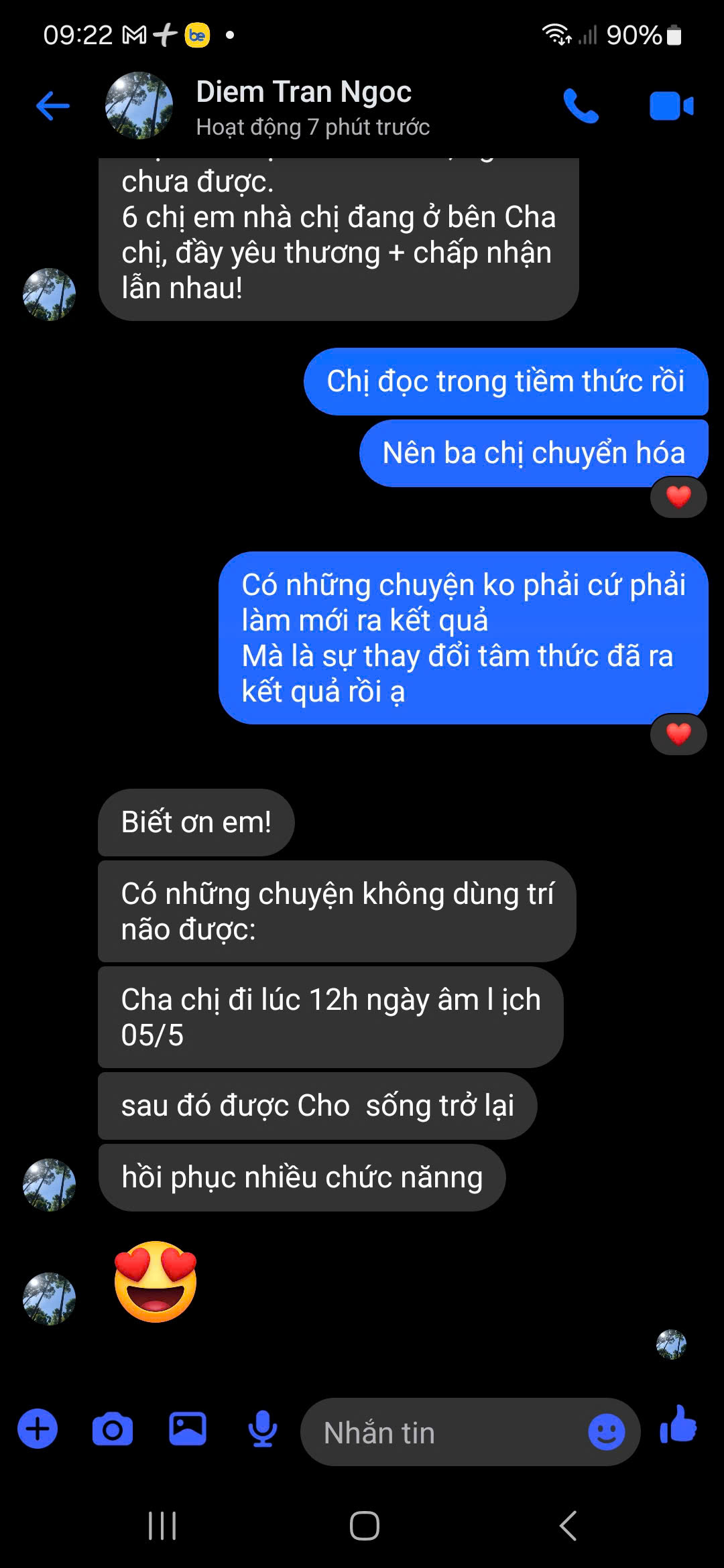Screen dimensions: 724x1568
Task: Send a thumbs-up like
Action: [x=678, y=1425]
